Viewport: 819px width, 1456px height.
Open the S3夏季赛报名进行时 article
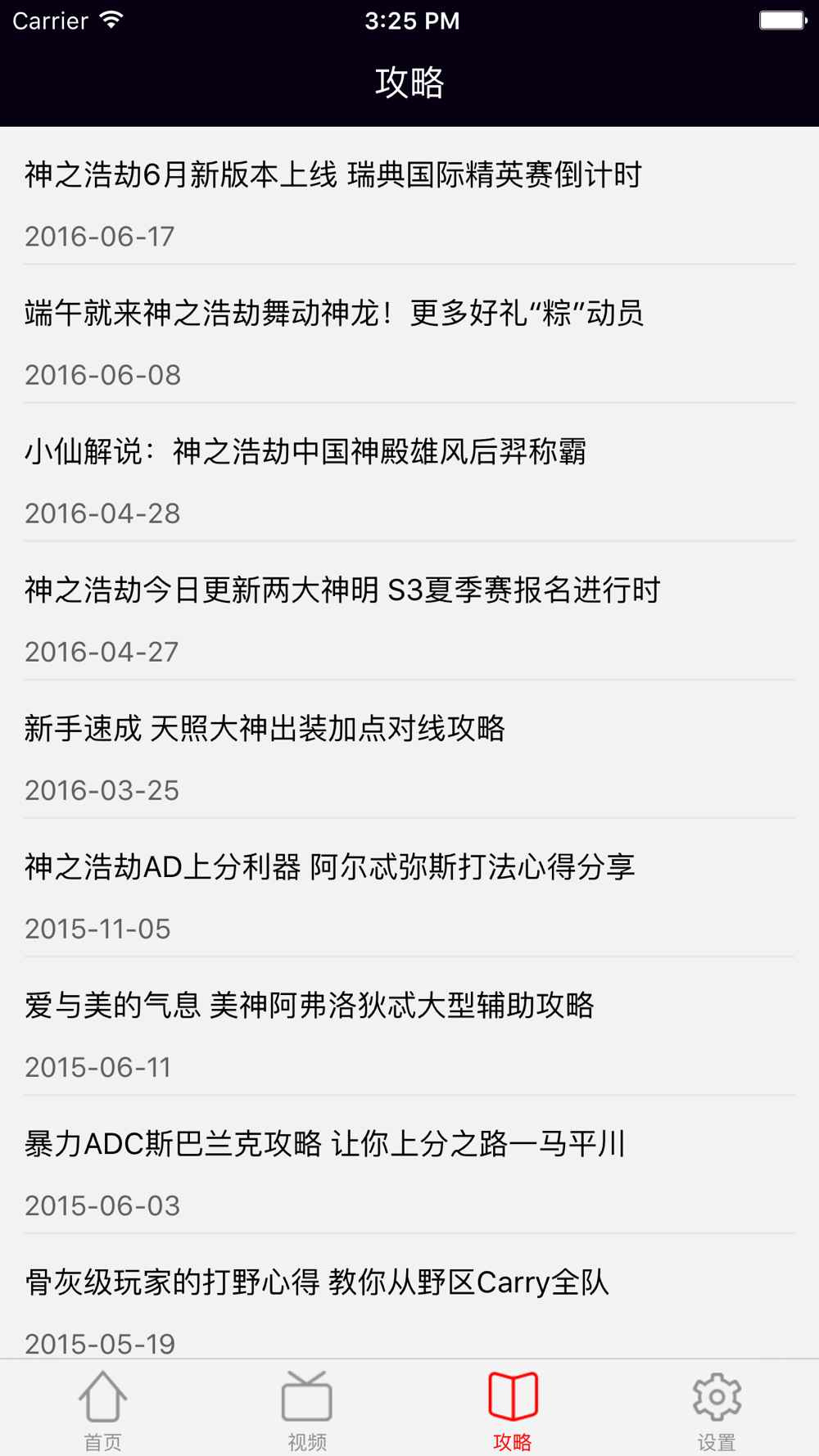coord(409,611)
